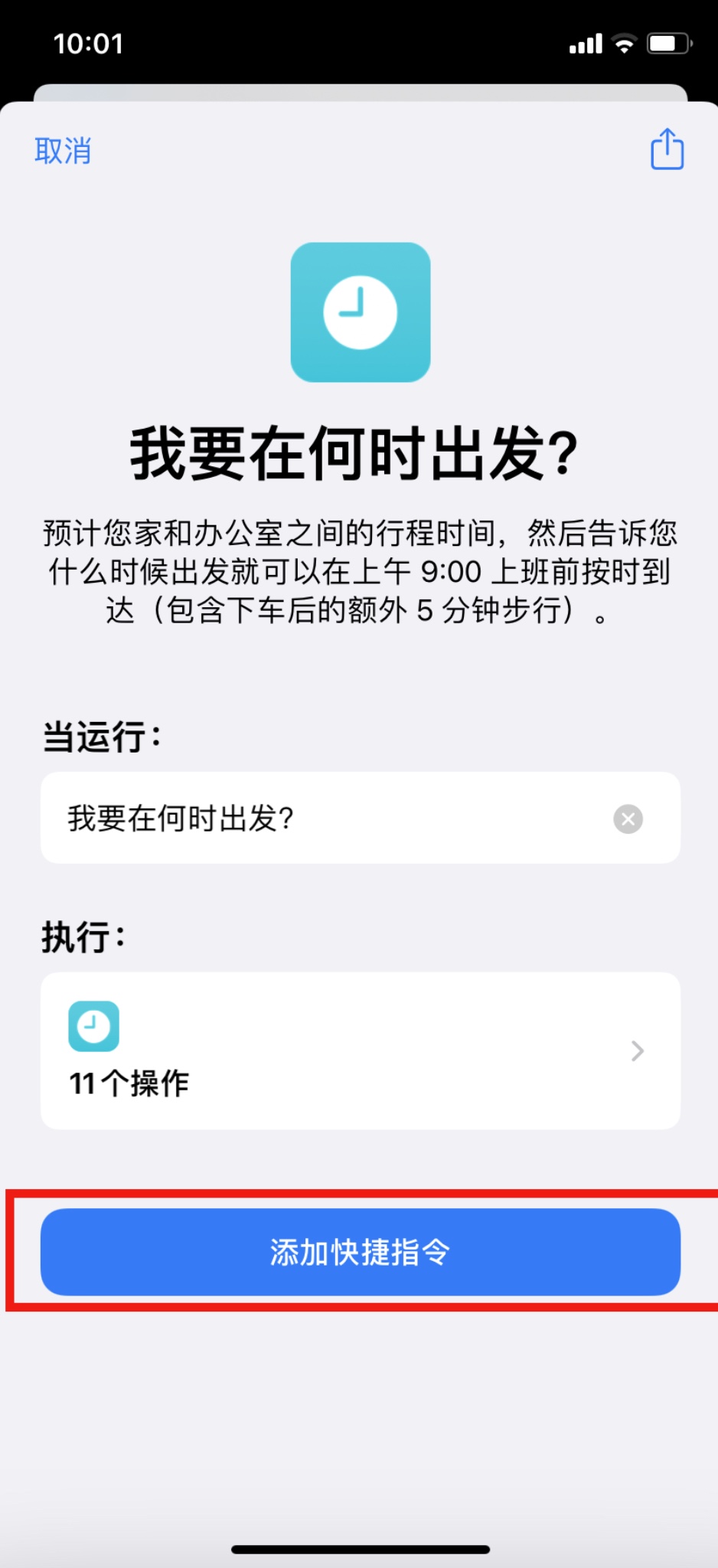Image resolution: width=718 pixels, height=1568 pixels.
Task: Tap 取消 to cancel adding shortcut
Action: coord(63,151)
